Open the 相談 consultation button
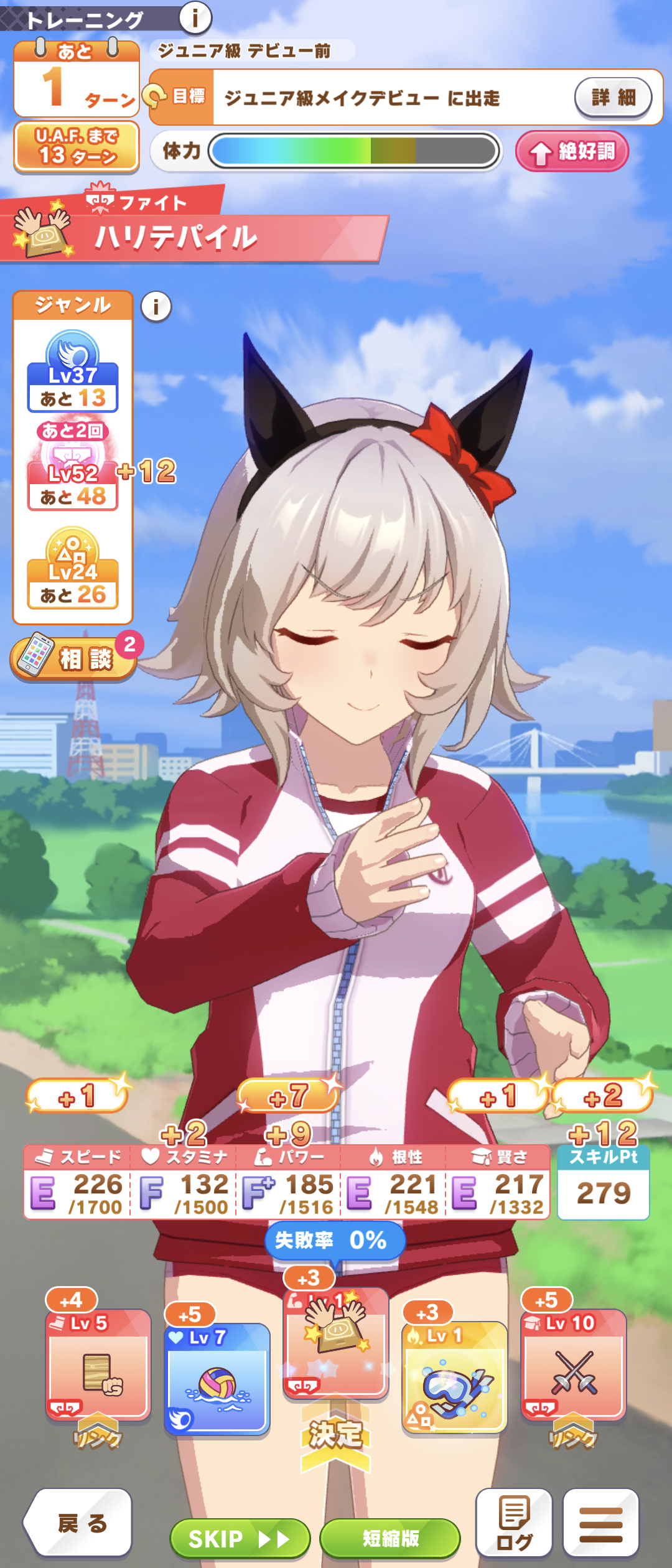This screenshot has width=672, height=1568. coord(73,657)
